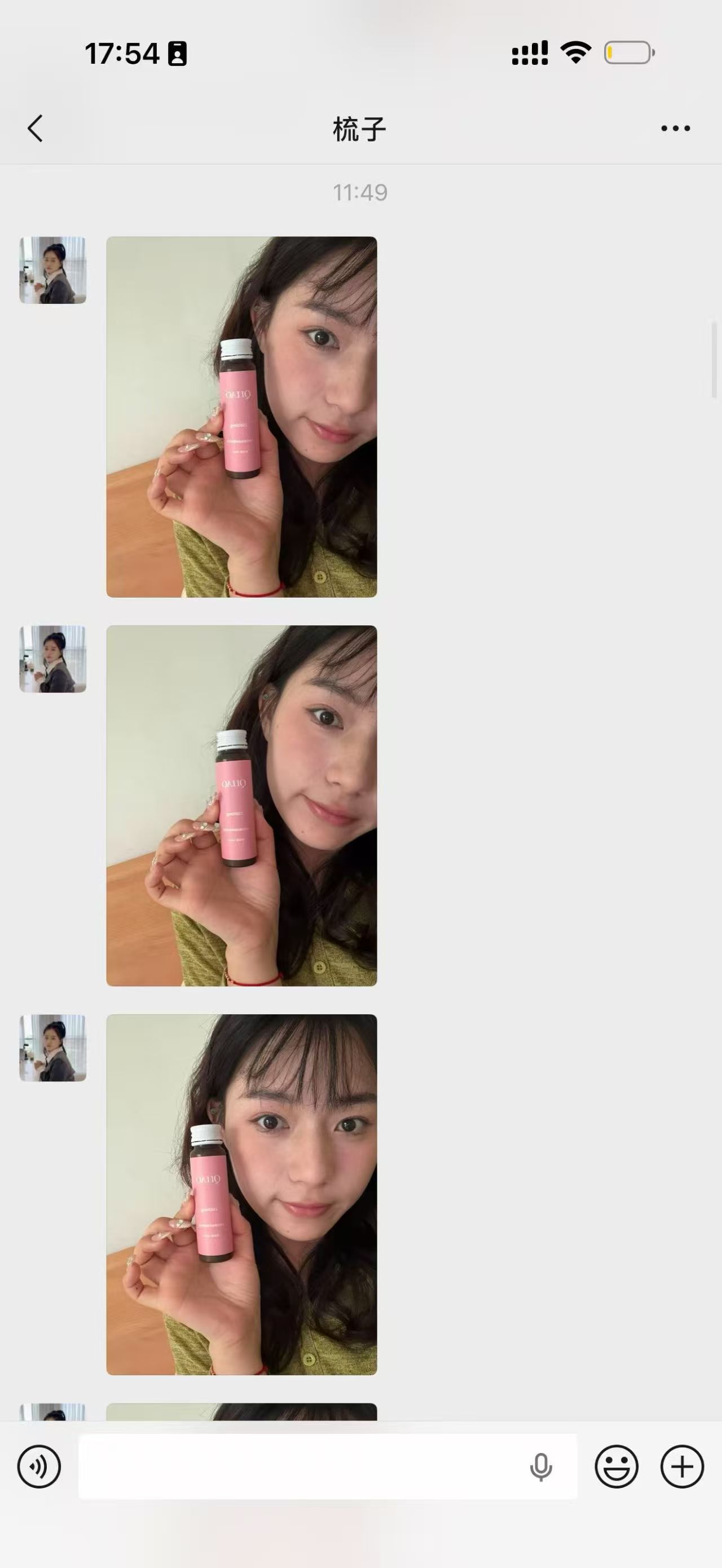Go back from the 梳子 chat

coord(36,129)
